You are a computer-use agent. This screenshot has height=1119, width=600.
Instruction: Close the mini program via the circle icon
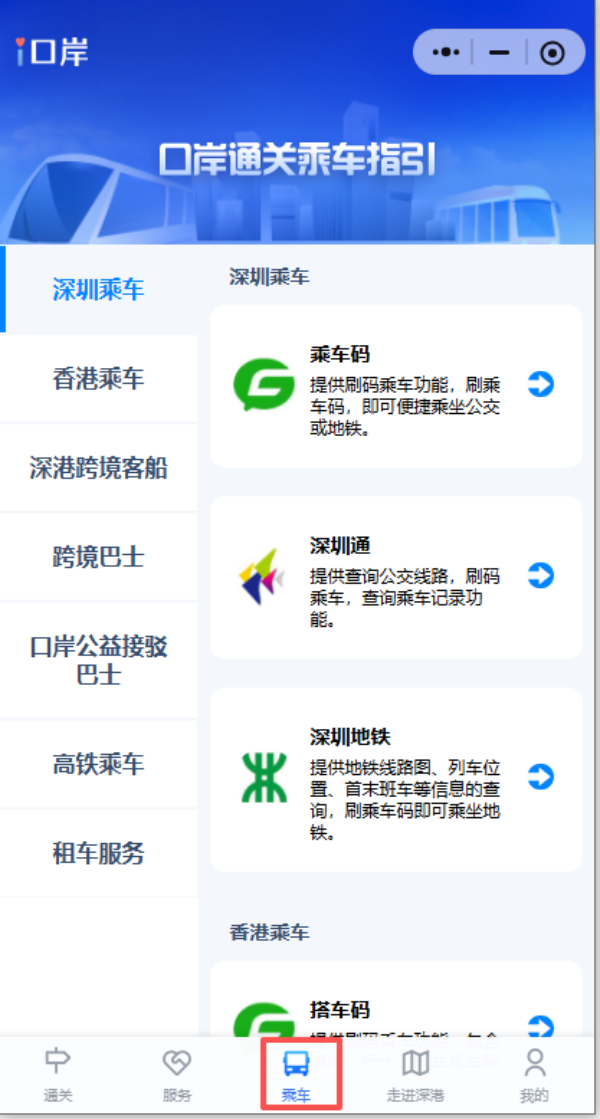(x=552, y=52)
